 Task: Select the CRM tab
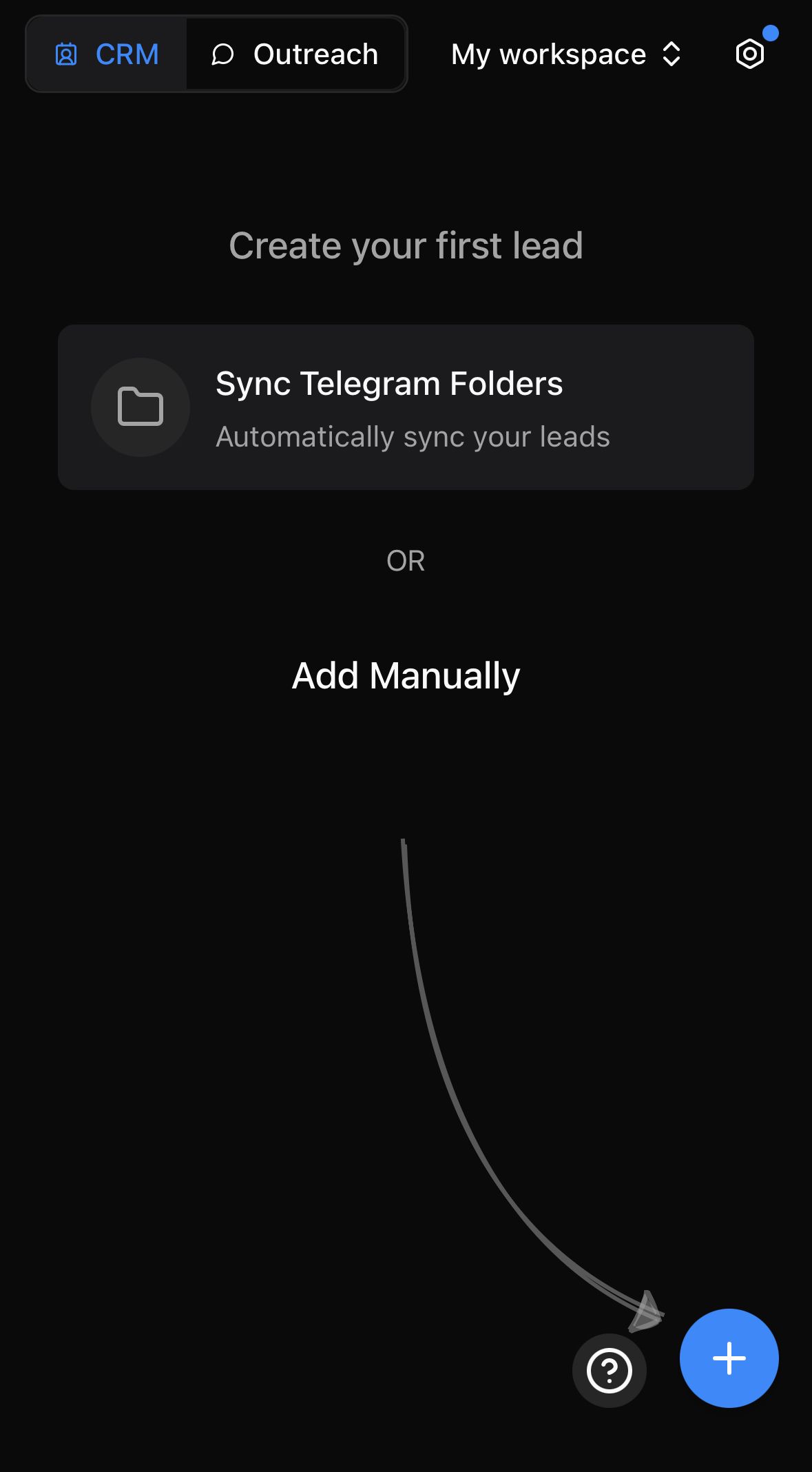click(107, 54)
